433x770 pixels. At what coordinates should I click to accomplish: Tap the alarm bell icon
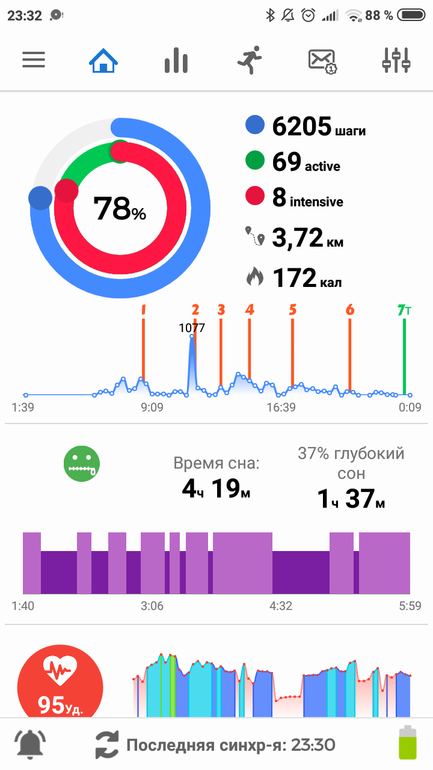pos(31,744)
